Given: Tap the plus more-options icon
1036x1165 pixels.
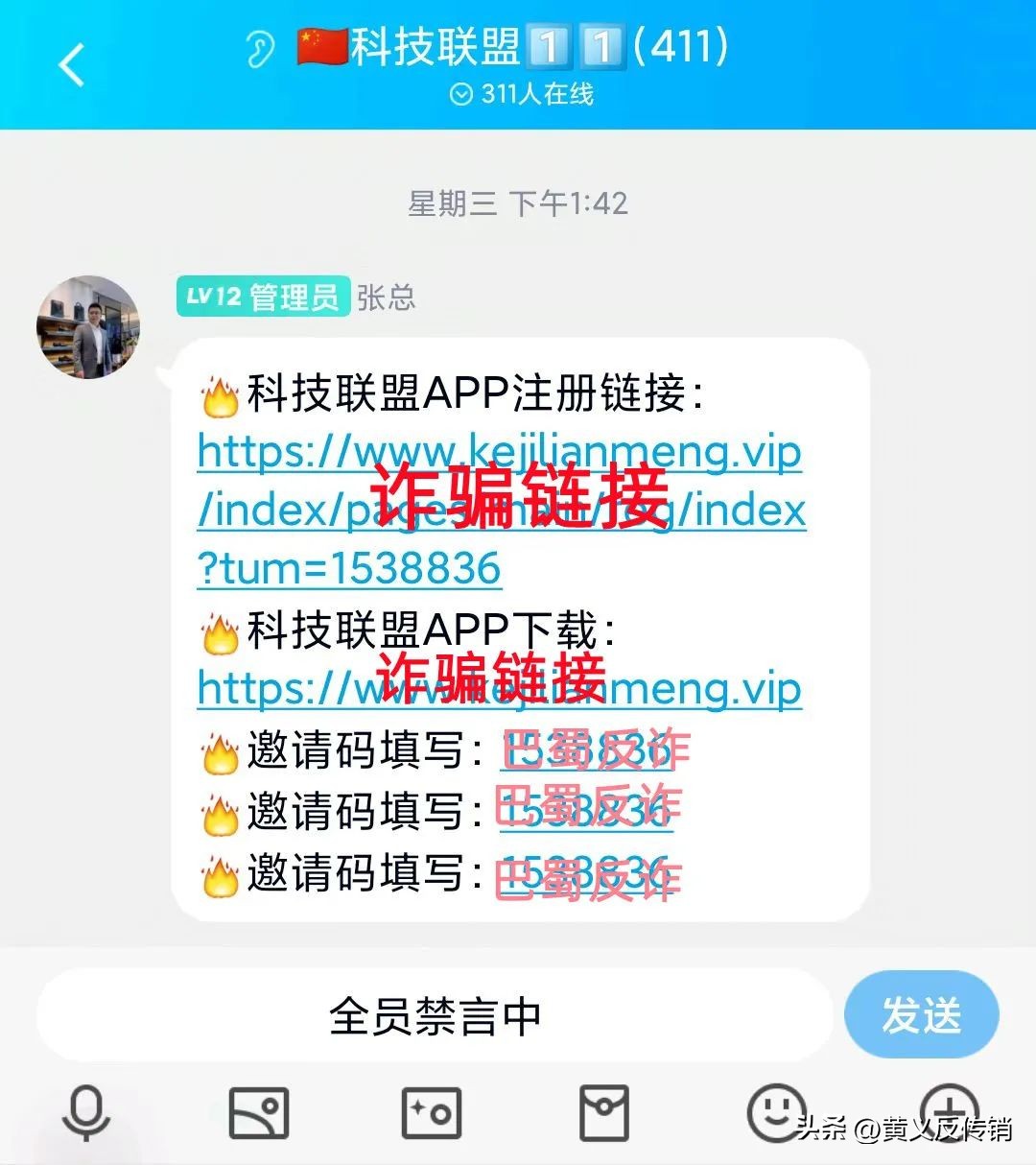Looking at the screenshot, I should 948,1113.
